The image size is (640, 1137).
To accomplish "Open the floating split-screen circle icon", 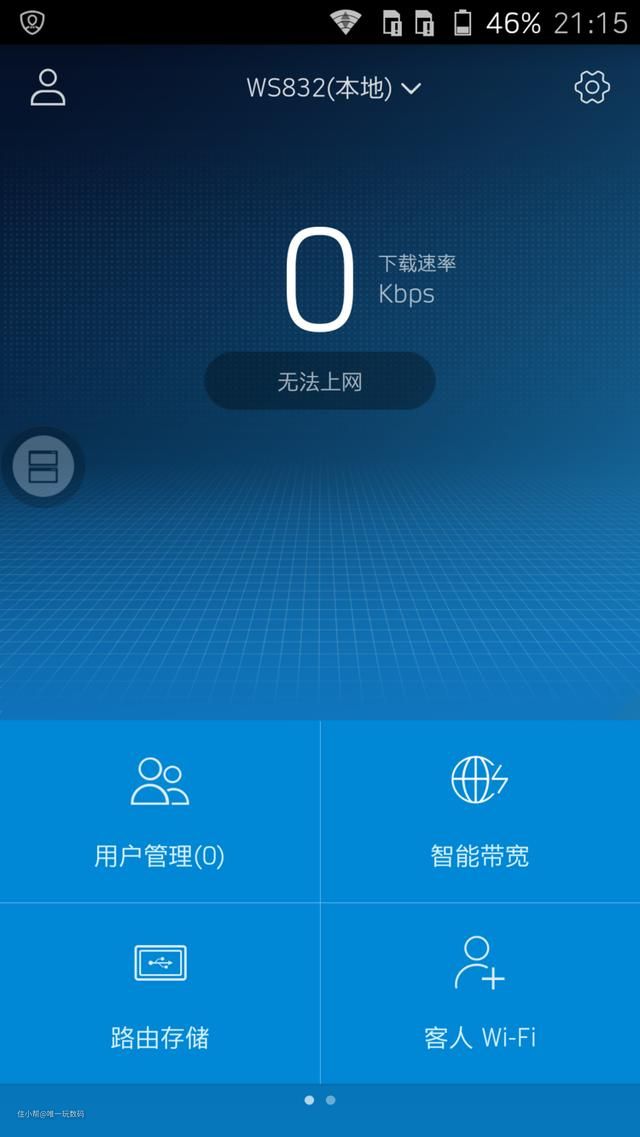I will pyautogui.click(x=43, y=466).
